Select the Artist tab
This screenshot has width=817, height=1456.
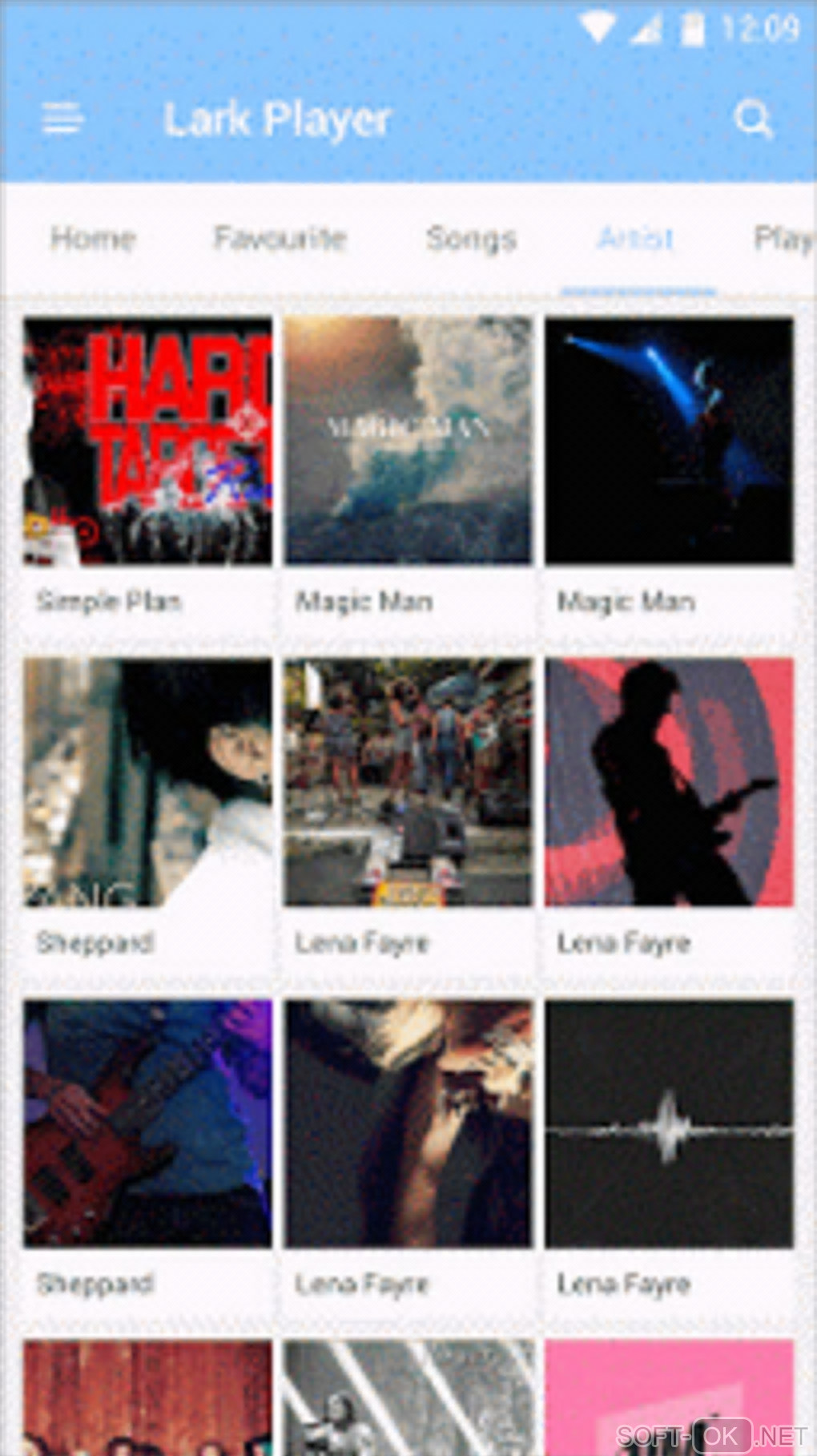coord(636,239)
